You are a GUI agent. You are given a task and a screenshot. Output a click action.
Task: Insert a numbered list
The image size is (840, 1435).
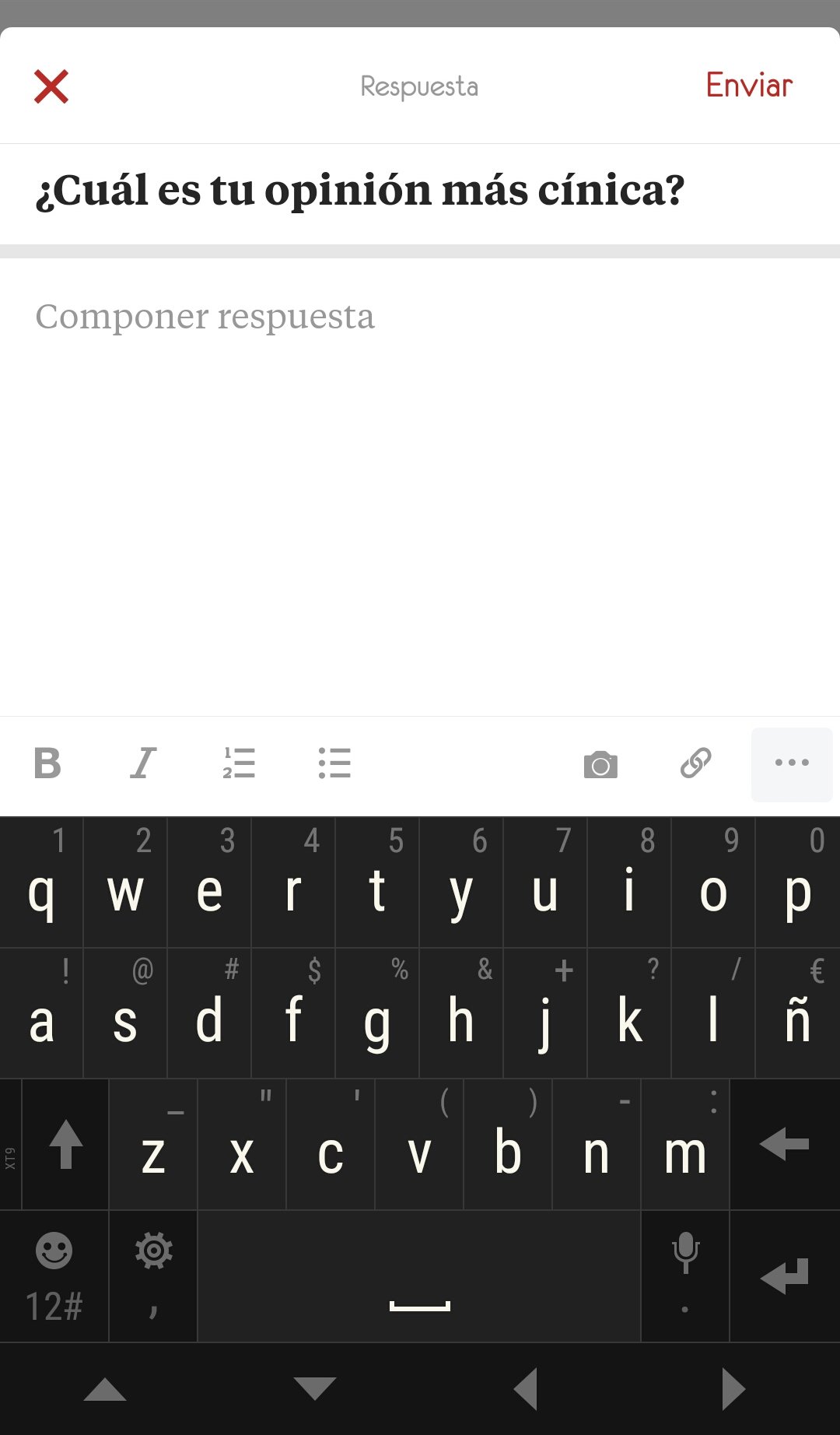[x=239, y=763]
